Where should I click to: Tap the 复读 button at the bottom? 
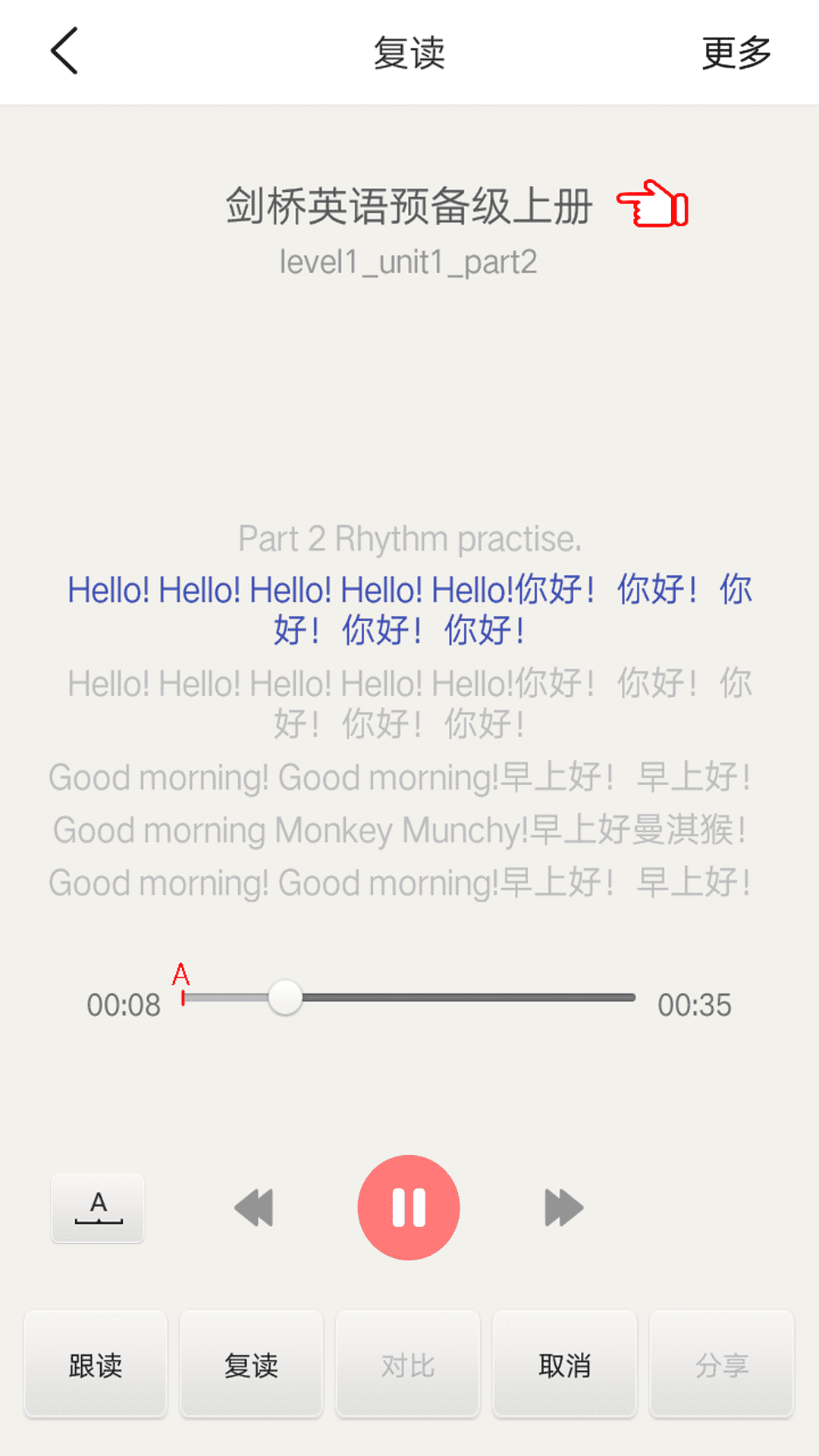(252, 1365)
